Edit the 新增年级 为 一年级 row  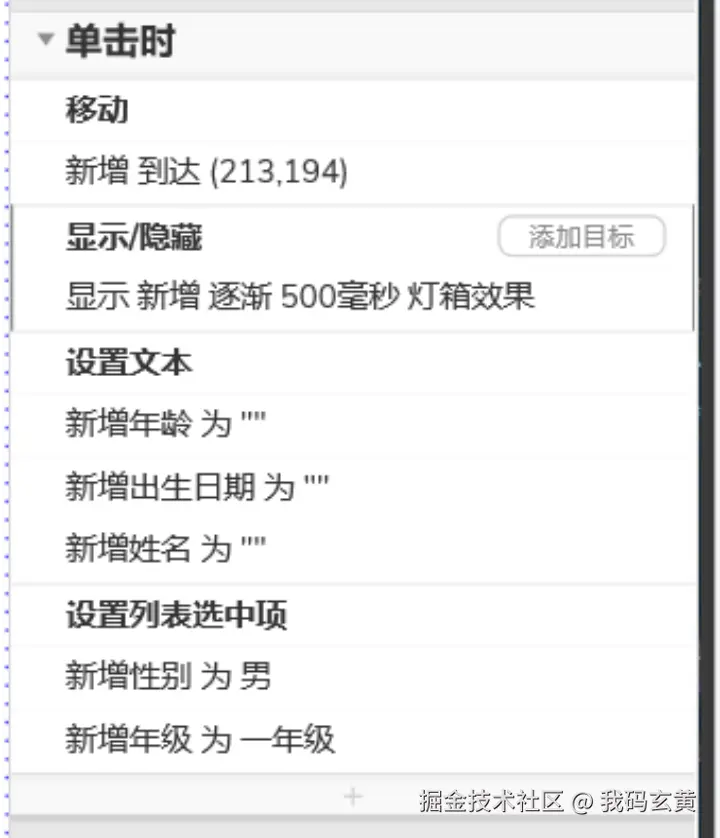pos(200,739)
